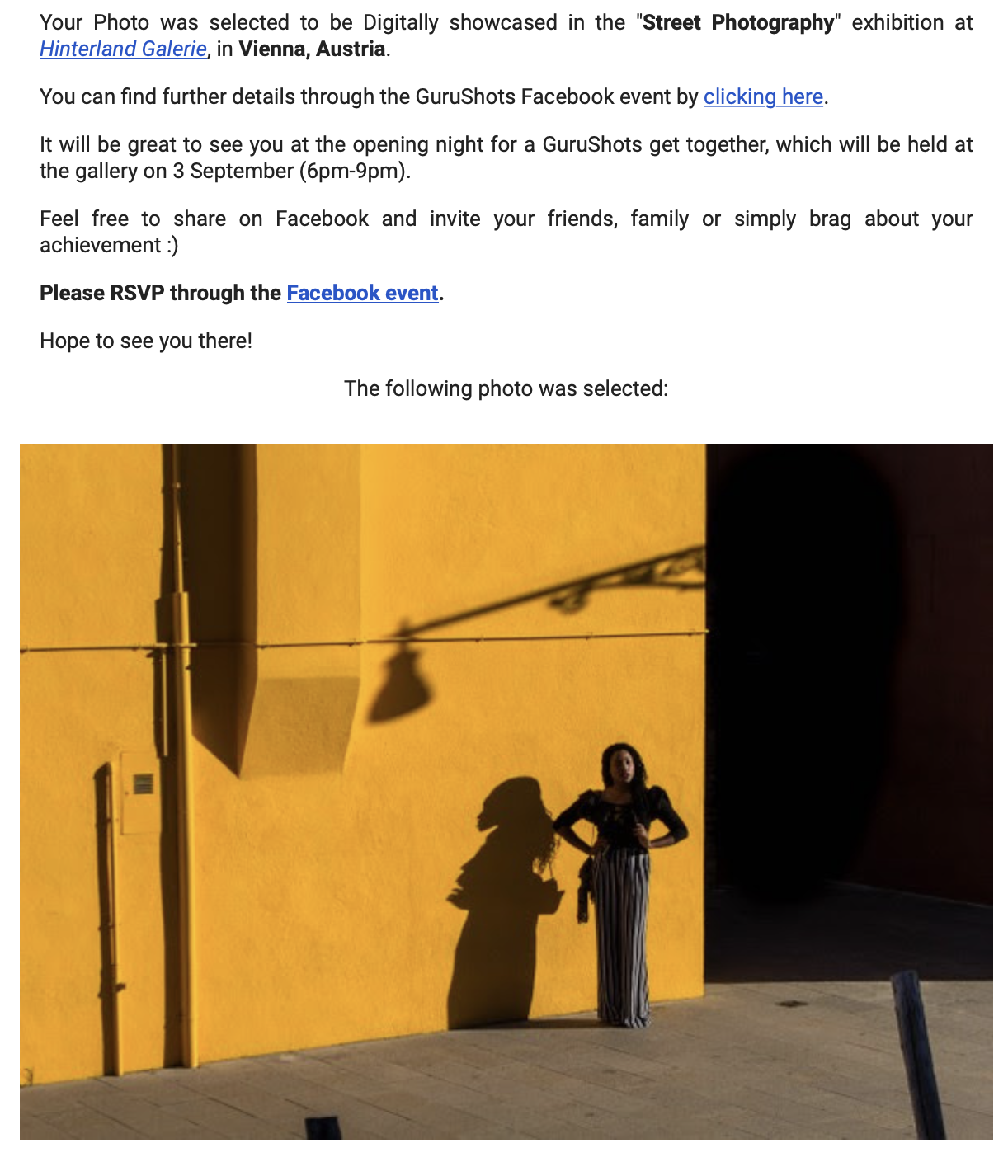View the selected street photo
1008x1176 pixels.
pyautogui.click(x=506, y=791)
